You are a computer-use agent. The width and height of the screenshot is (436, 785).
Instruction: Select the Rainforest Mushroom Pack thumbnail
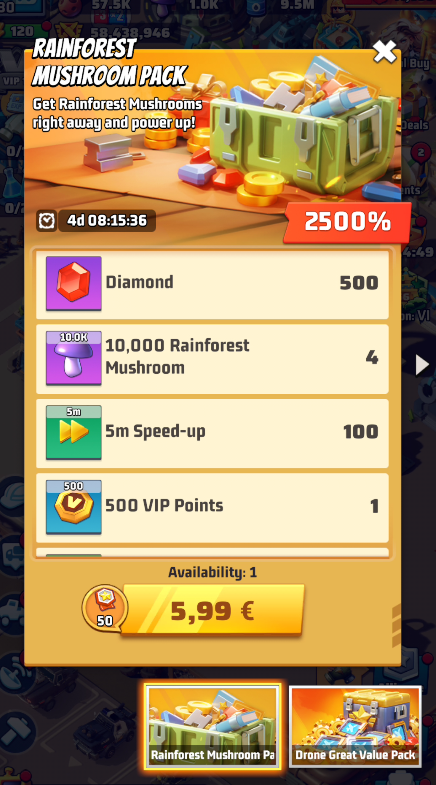point(213,726)
